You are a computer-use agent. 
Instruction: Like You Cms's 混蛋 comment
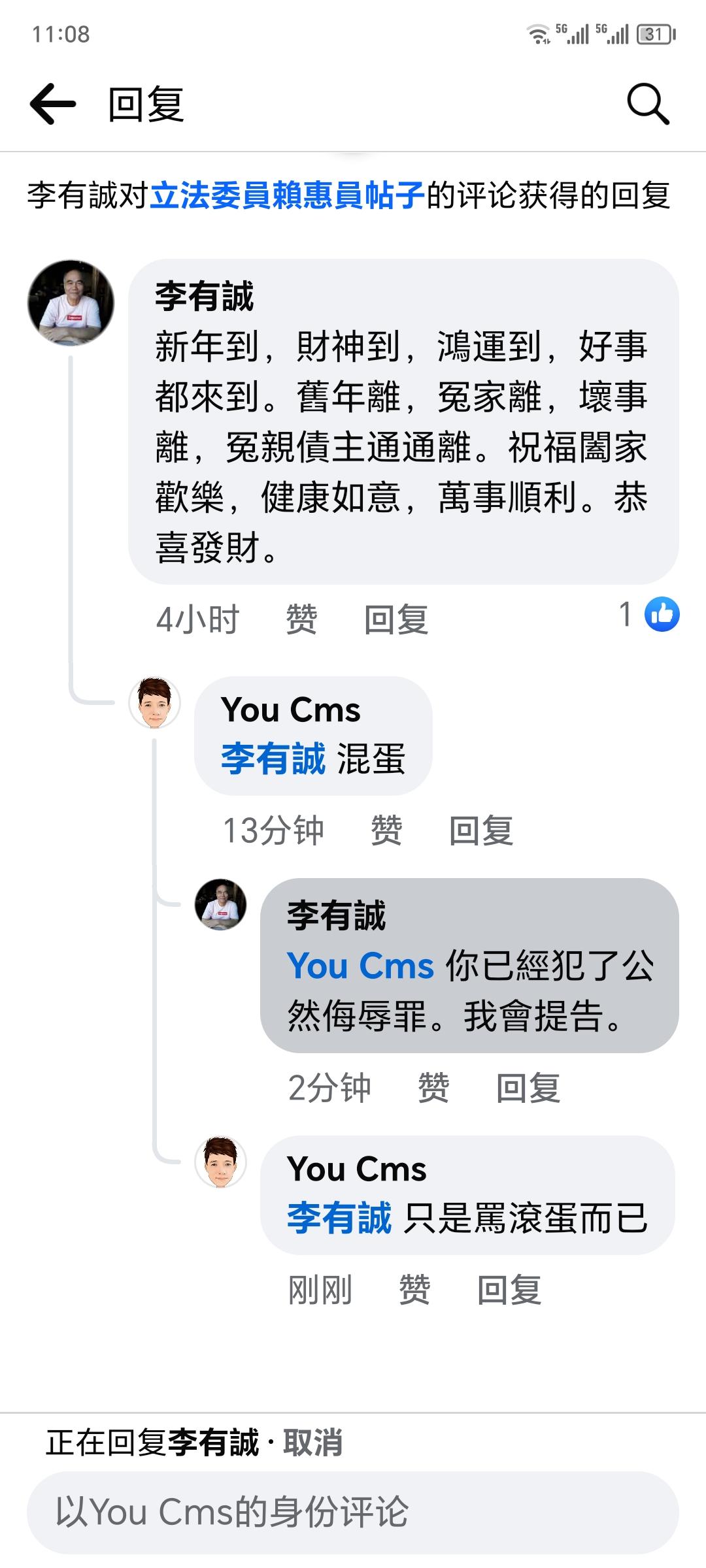point(386,830)
